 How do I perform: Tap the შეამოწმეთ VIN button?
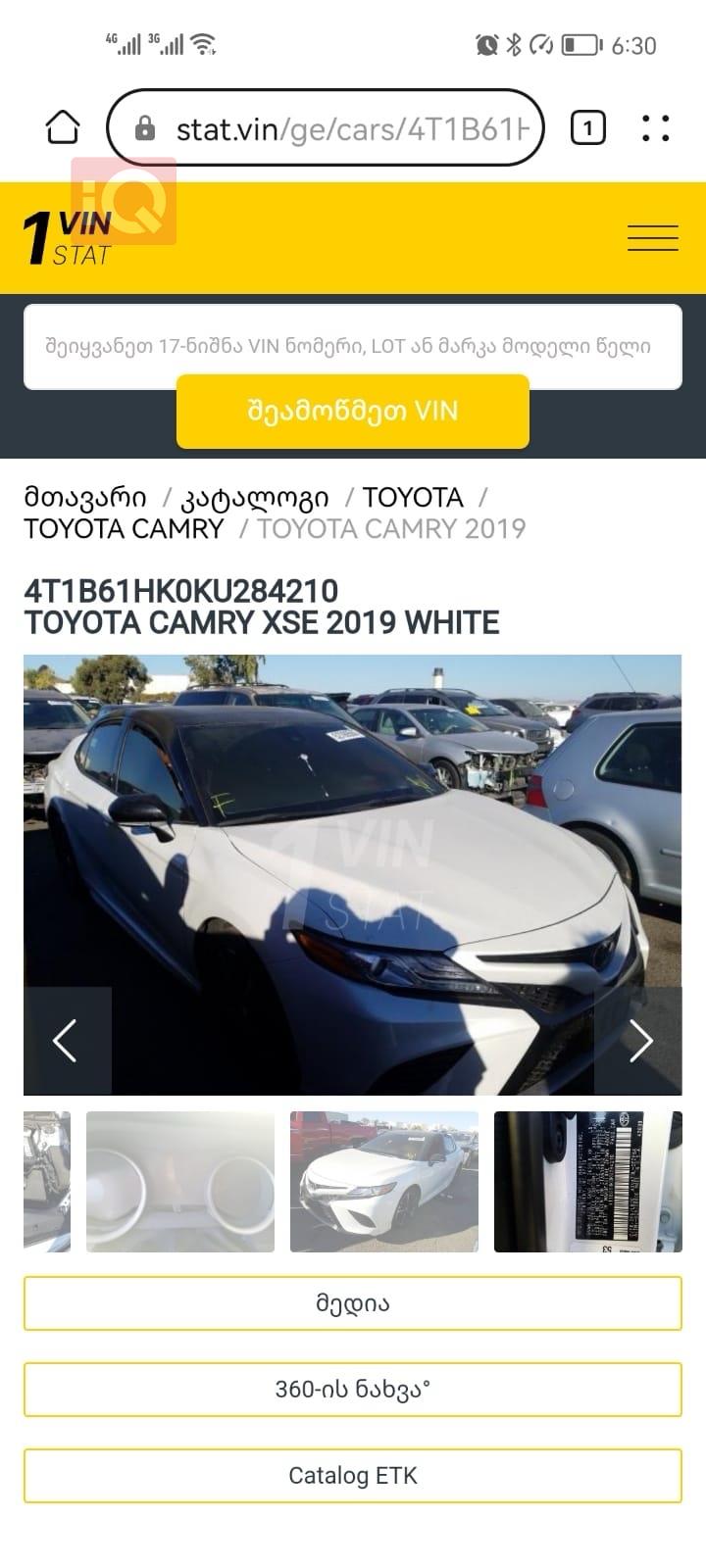(x=352, y=411)
